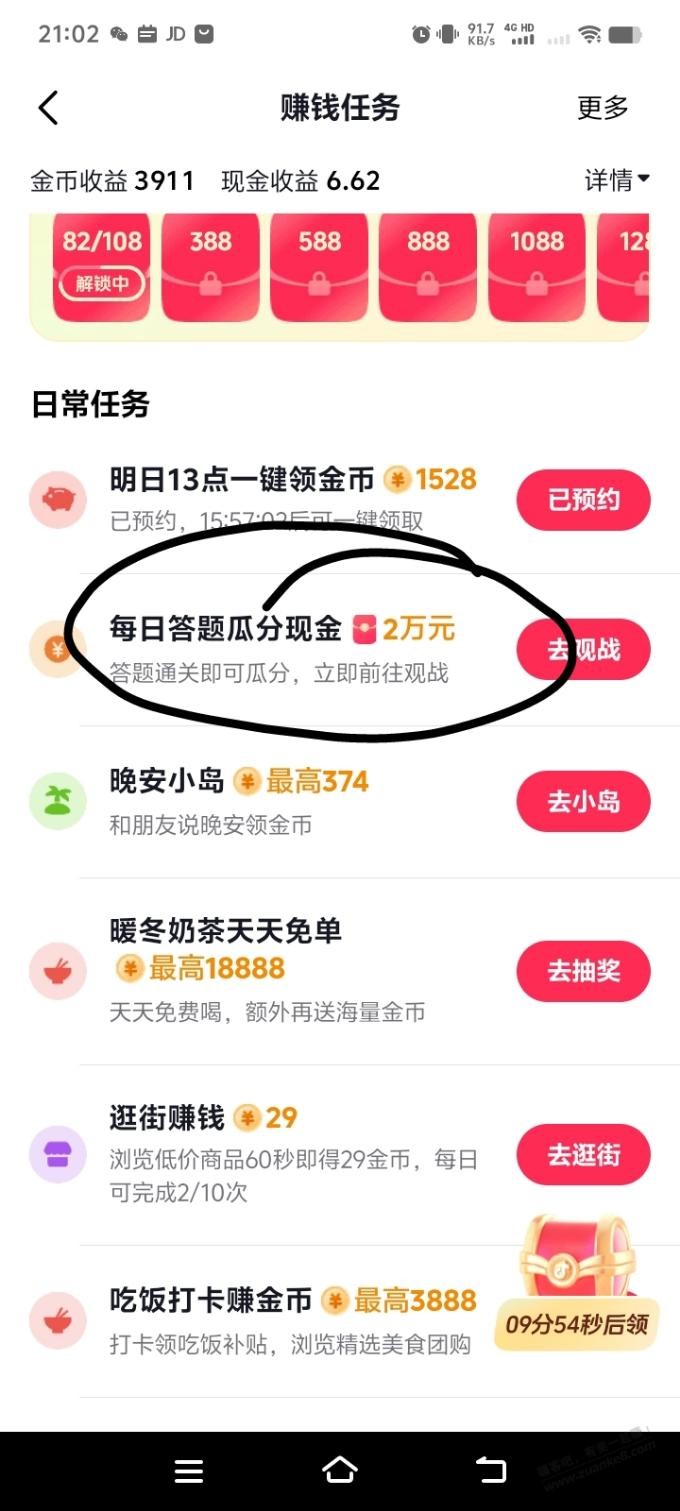Viewport: 680px width, 1511px height.
Task: Tap 去小岛 for 晚安小岛
Action: (583, 802)
